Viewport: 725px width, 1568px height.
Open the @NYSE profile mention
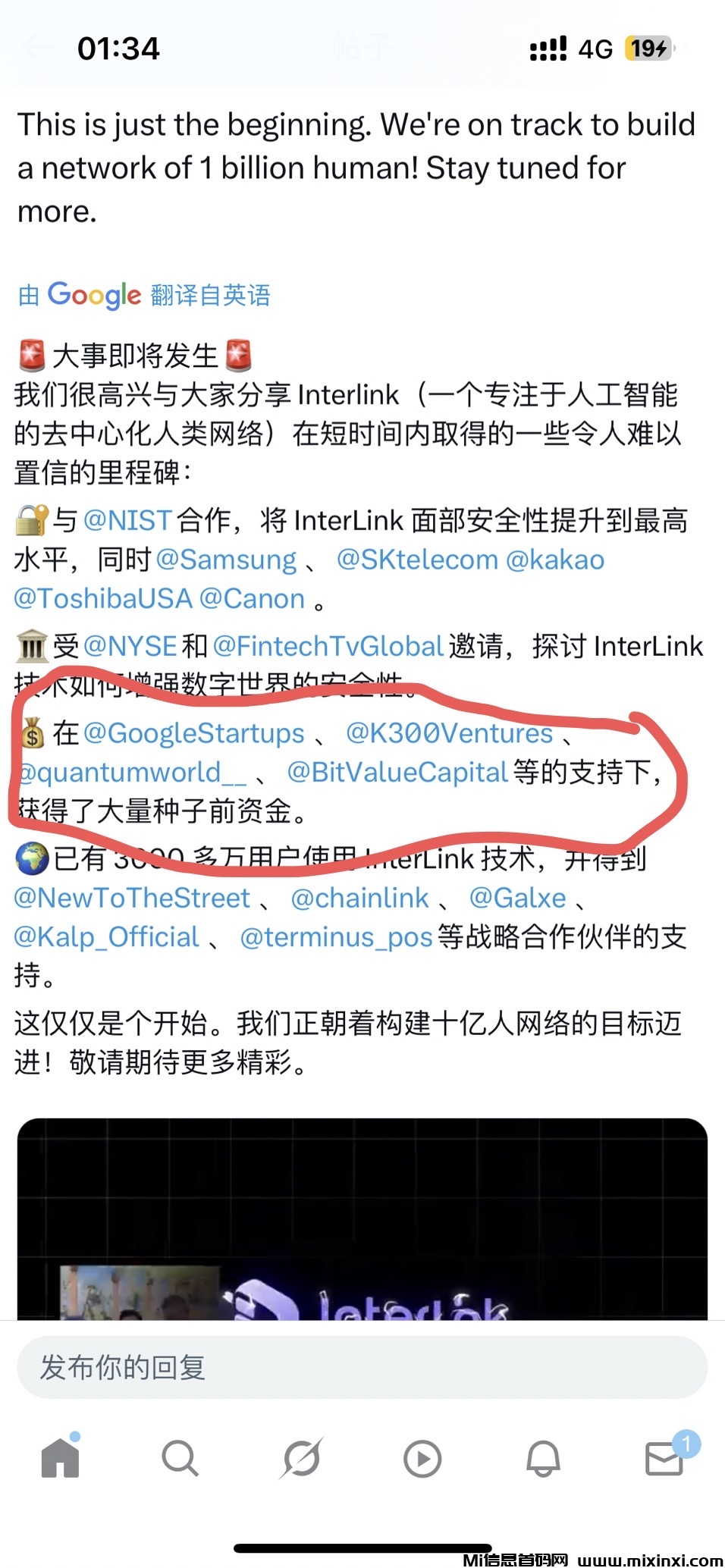click(130, 646)
